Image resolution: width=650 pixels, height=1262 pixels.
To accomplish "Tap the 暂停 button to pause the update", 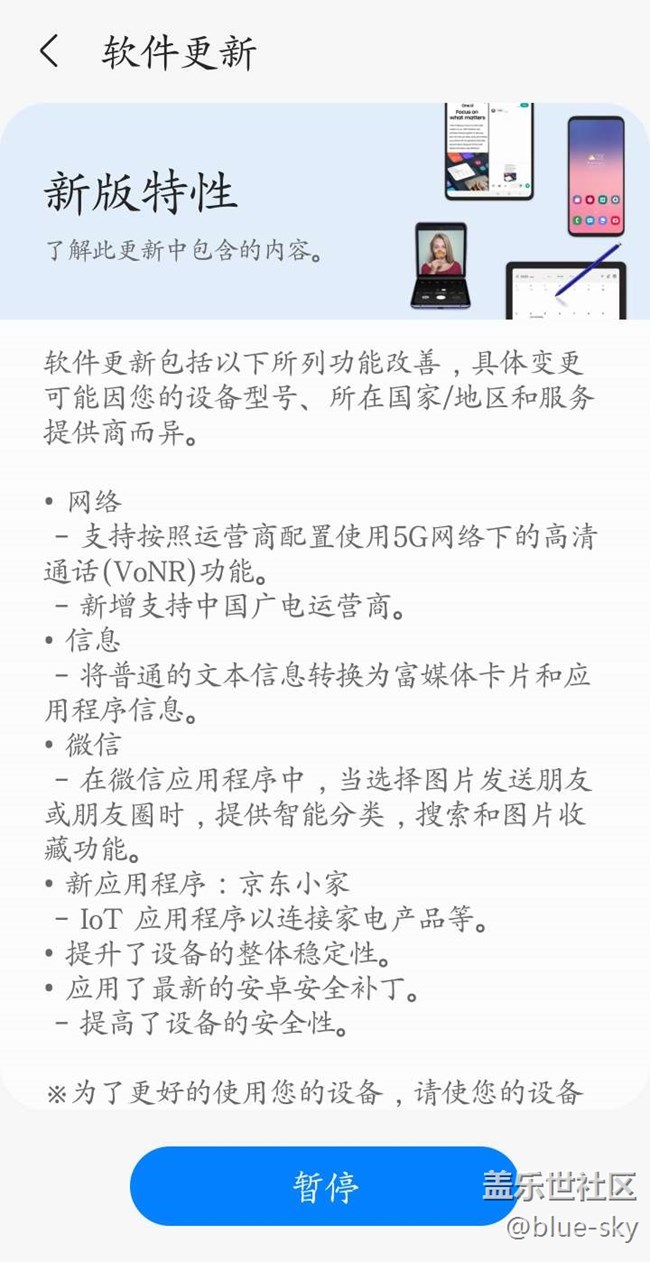I will pyautogui.click(x=325, y=1186).
